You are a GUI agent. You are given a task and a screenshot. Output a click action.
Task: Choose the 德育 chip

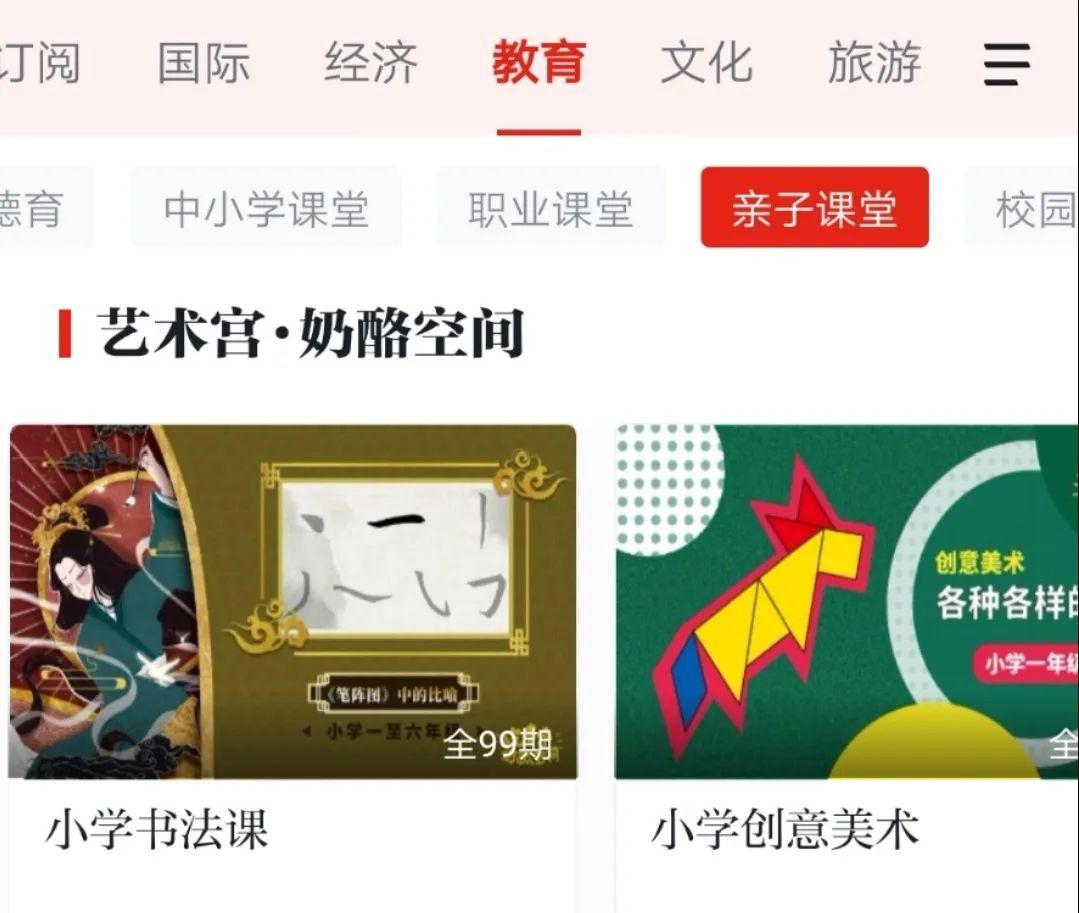38,209
